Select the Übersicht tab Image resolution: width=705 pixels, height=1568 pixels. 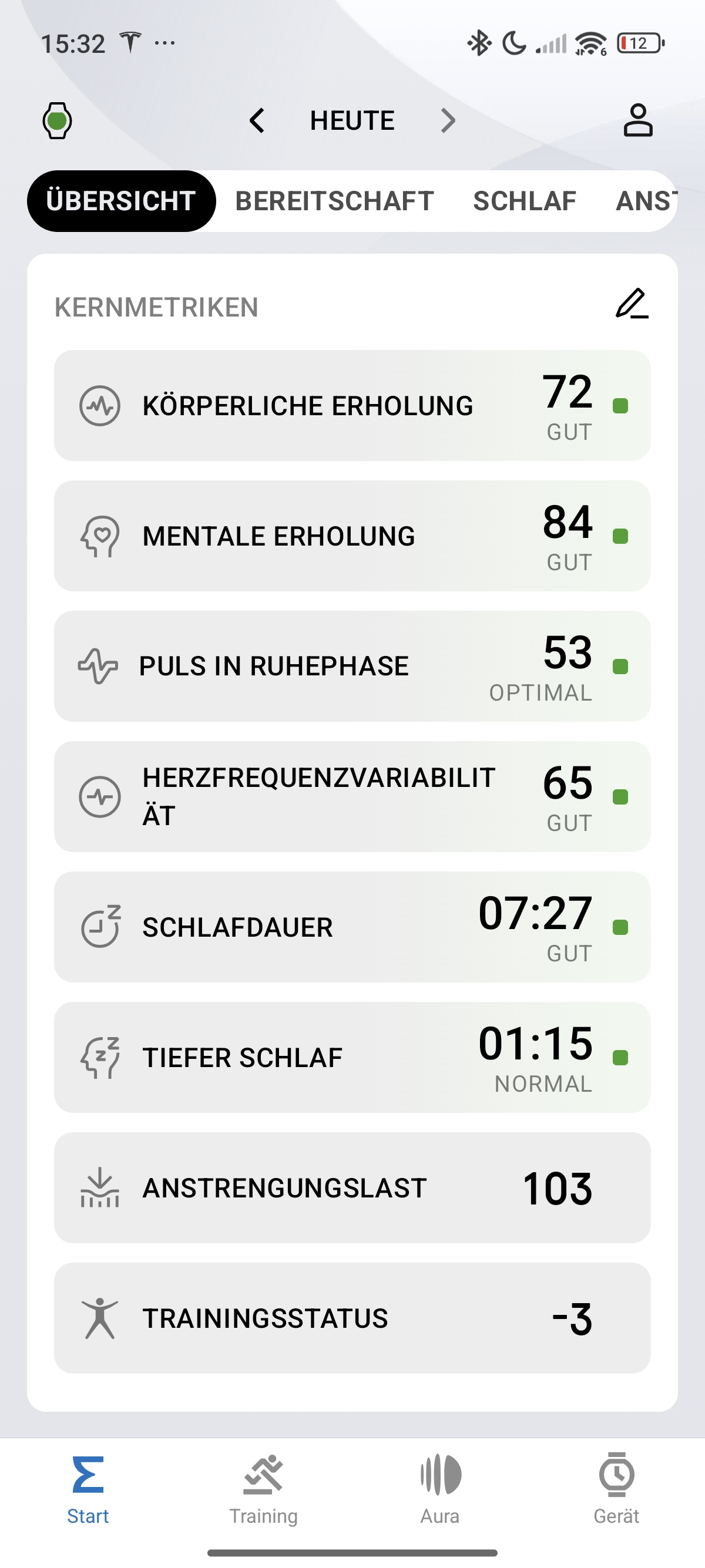[x=121, y=201]
